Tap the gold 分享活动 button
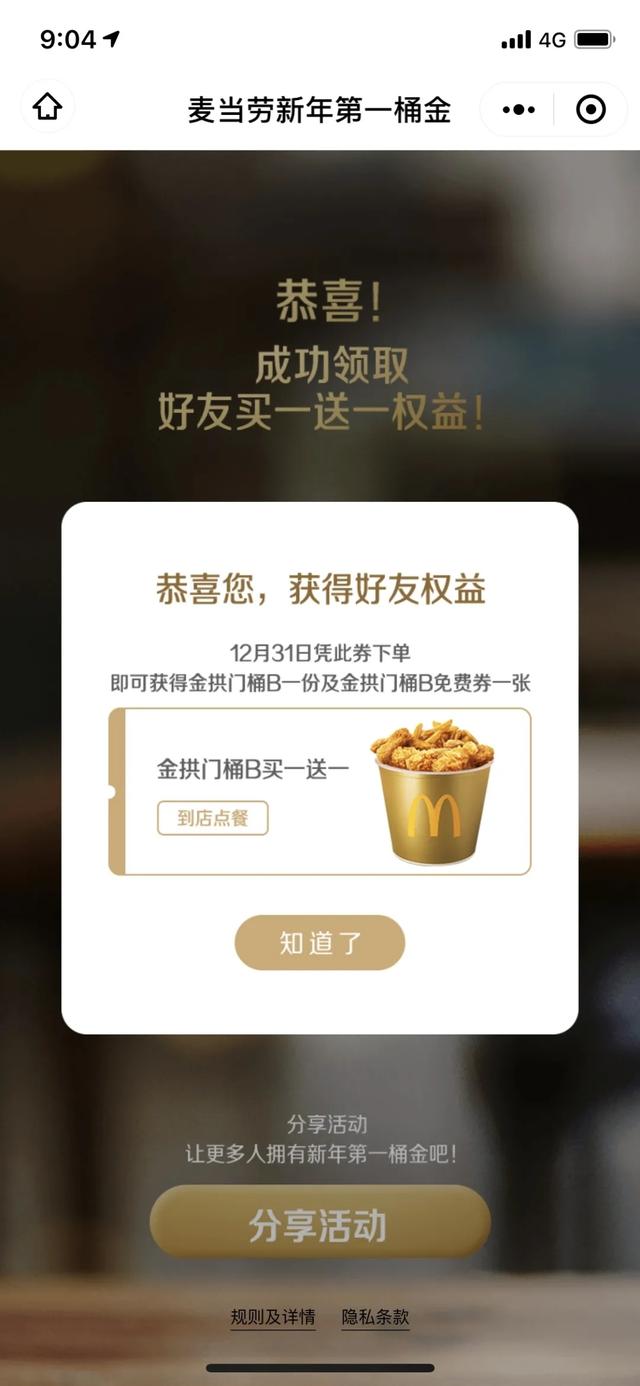This screenshot has height=1386, width=640. click(x=320, y=1224)
